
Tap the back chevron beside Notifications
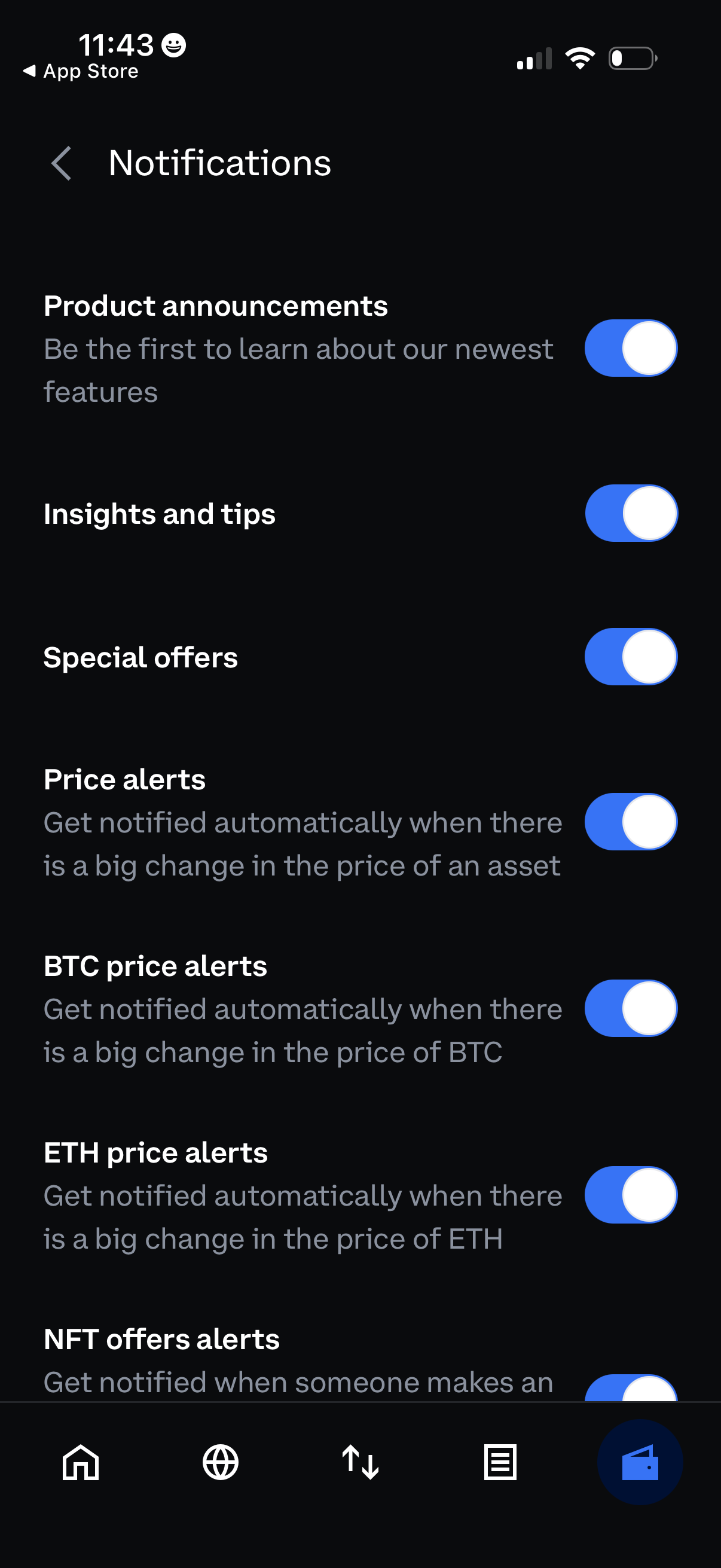point(60,163)
